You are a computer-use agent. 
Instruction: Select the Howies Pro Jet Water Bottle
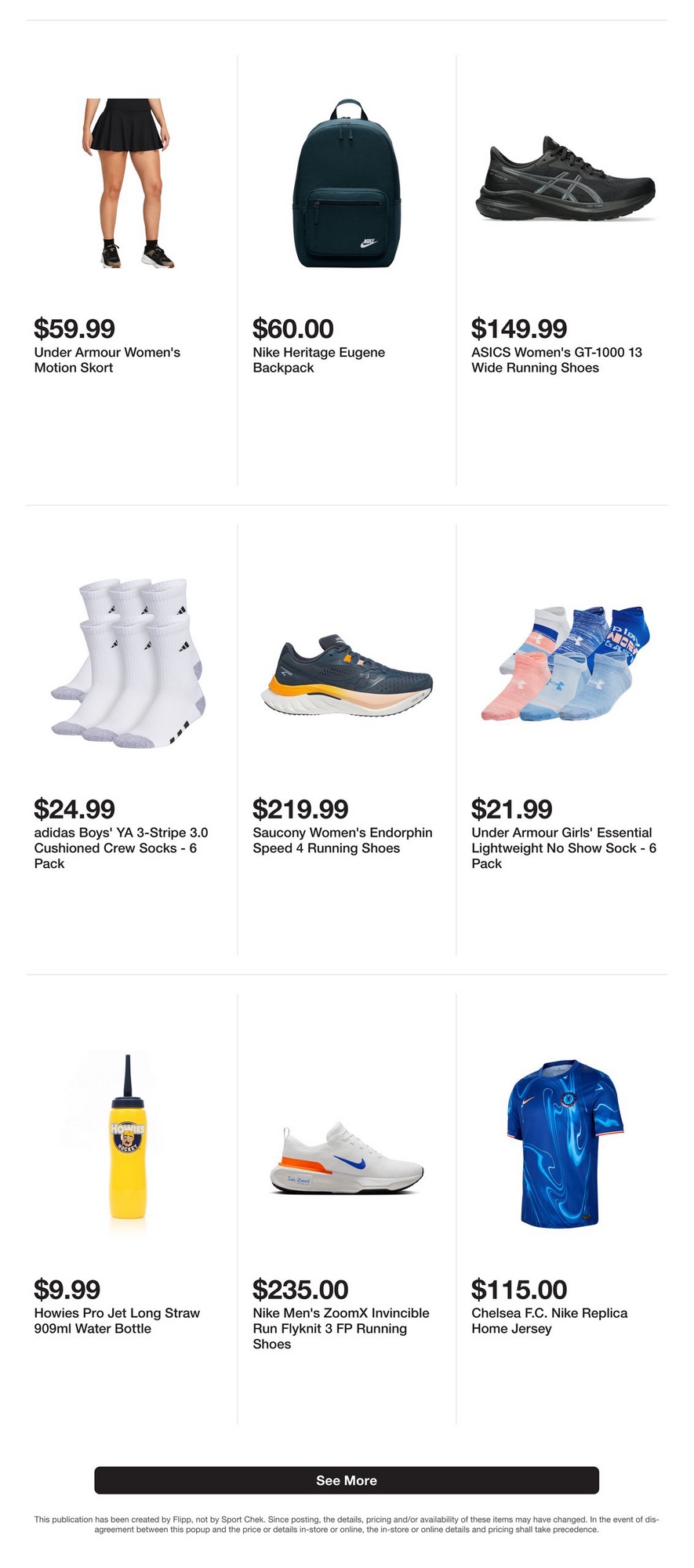[128, 1137]
